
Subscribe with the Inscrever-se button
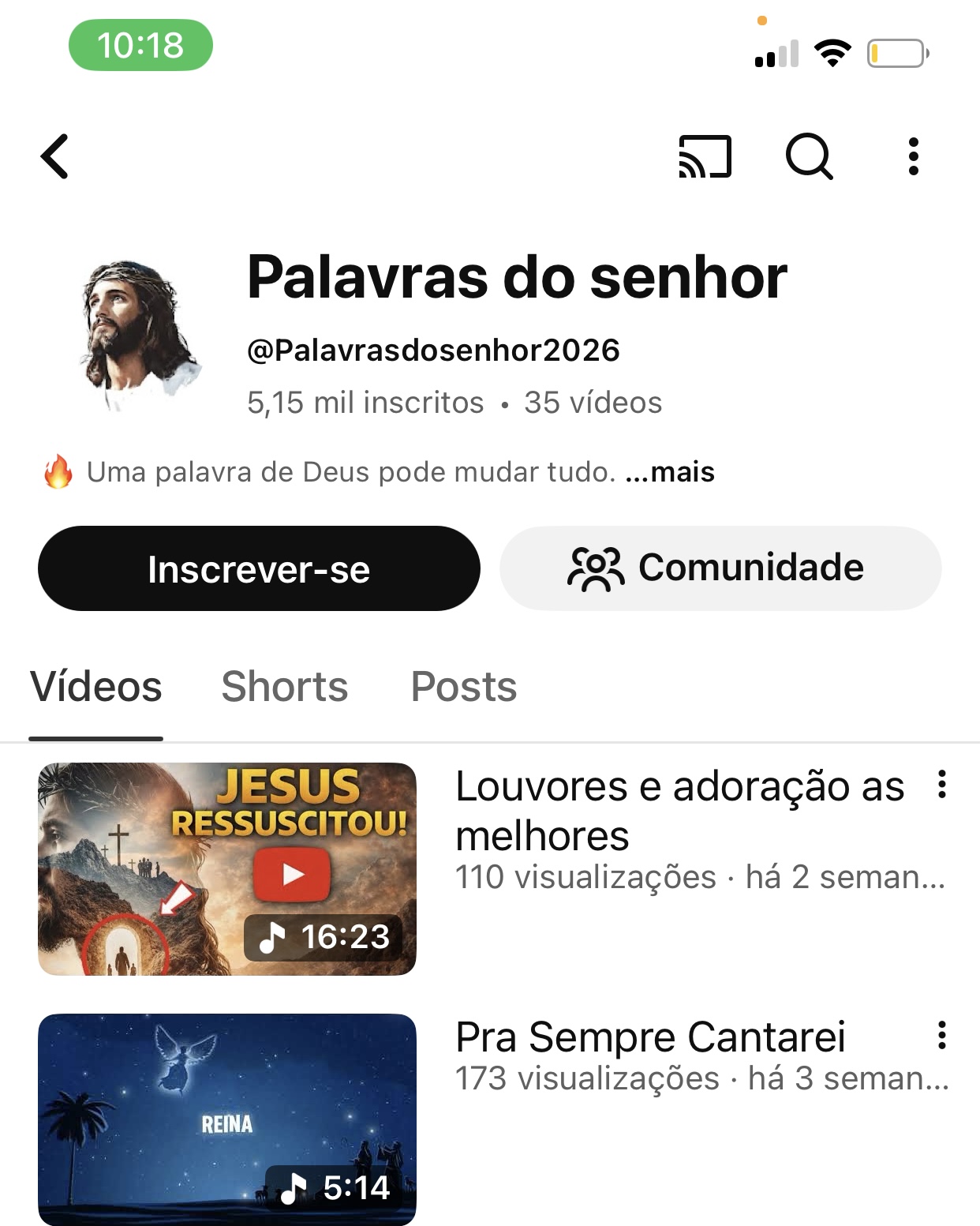[259, 568]
